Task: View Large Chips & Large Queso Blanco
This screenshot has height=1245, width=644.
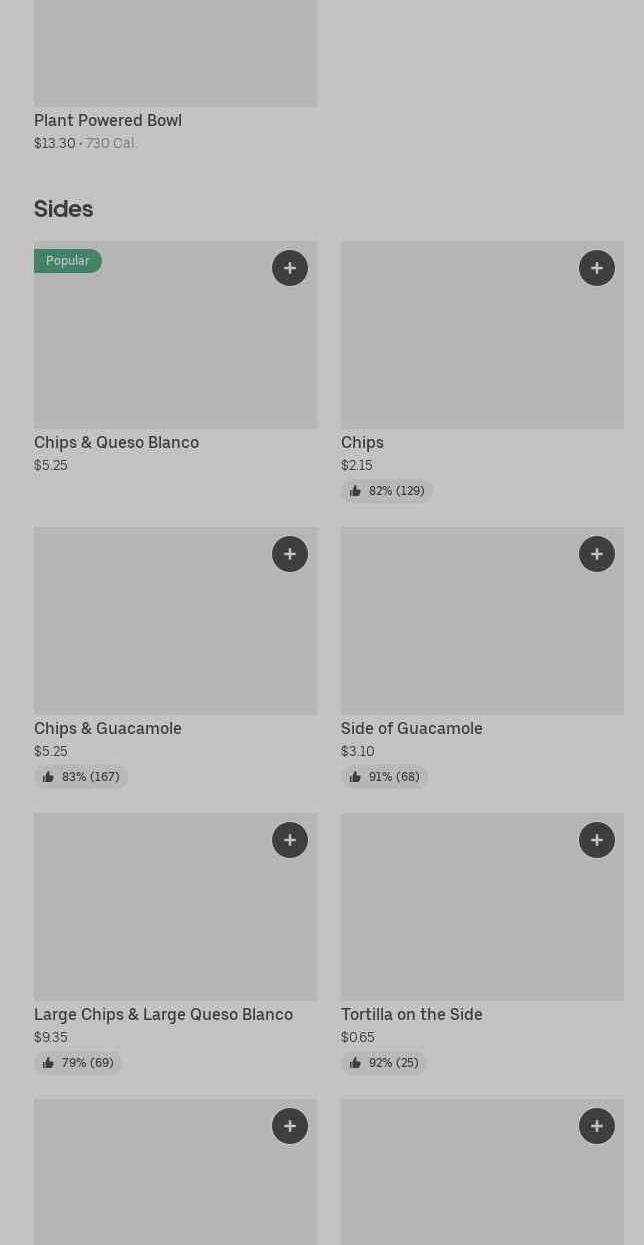Action: coord(163,1014)
